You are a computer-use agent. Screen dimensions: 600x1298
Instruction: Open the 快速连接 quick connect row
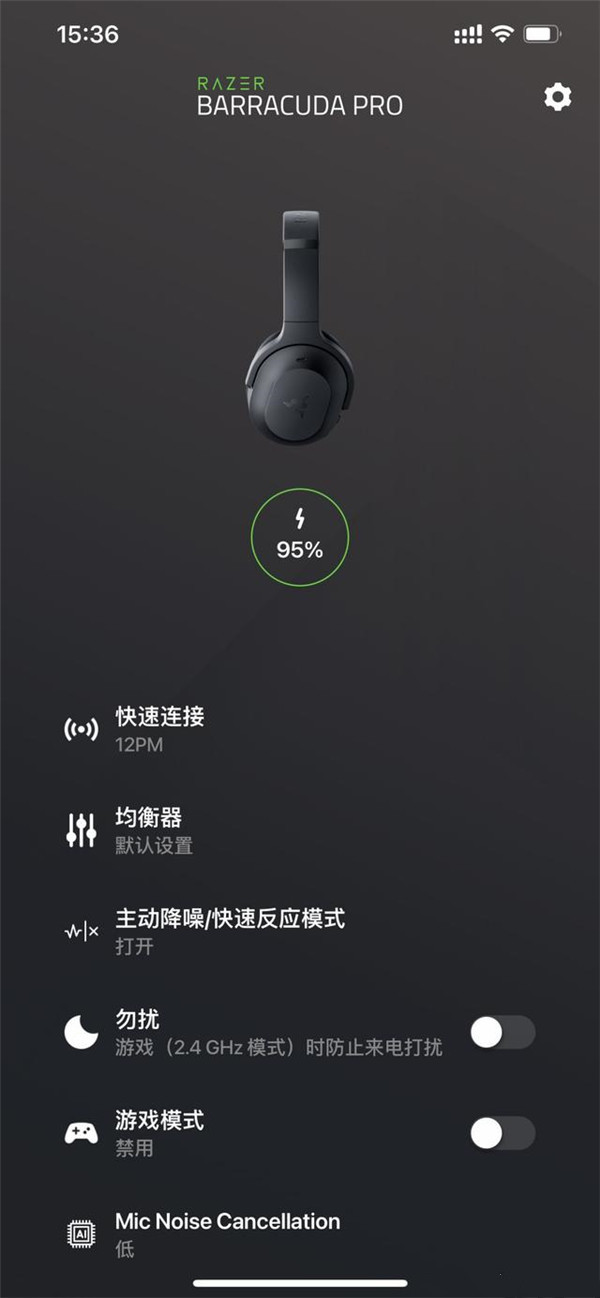point(160,729)
